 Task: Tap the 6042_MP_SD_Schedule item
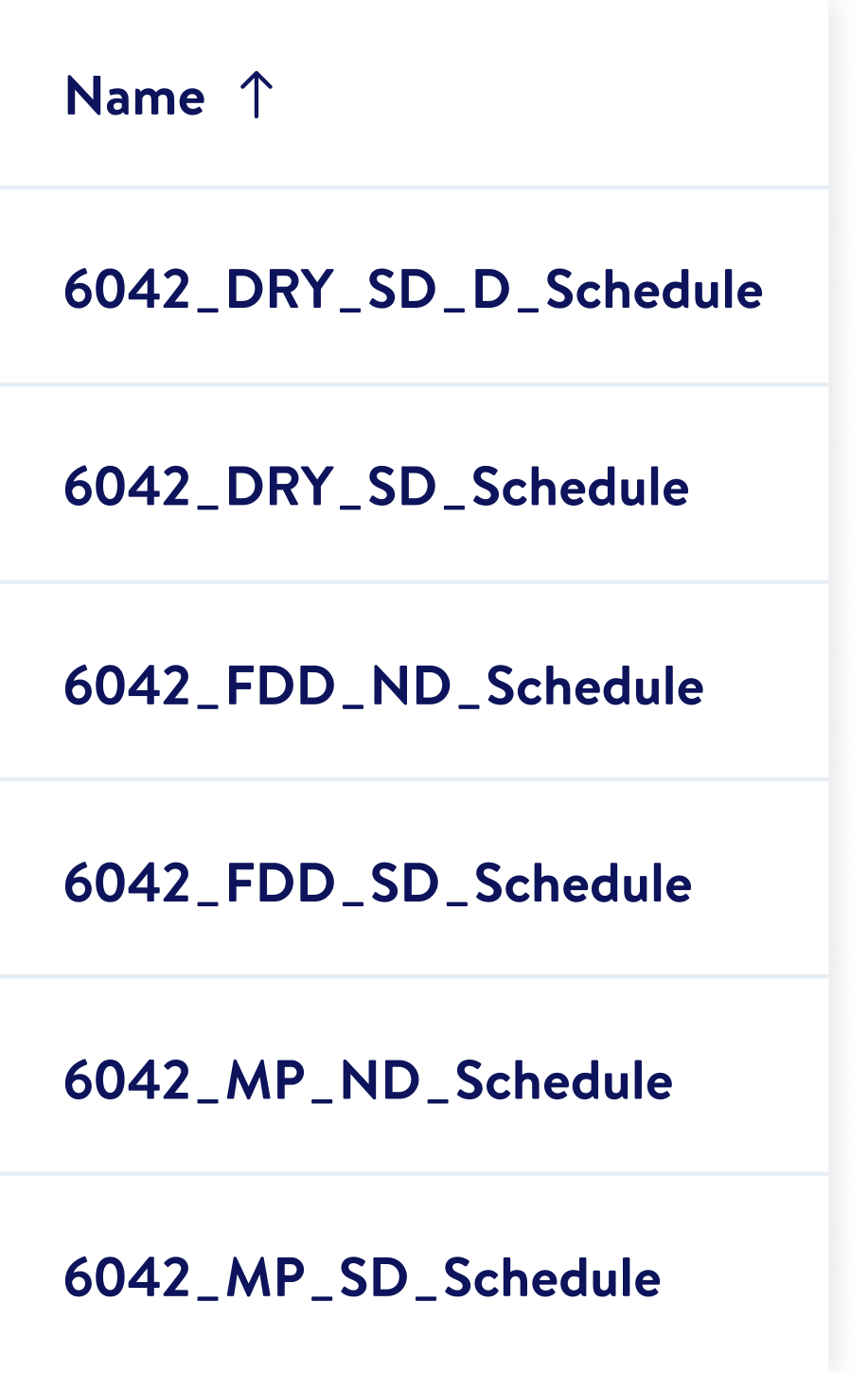(362, 1278)
